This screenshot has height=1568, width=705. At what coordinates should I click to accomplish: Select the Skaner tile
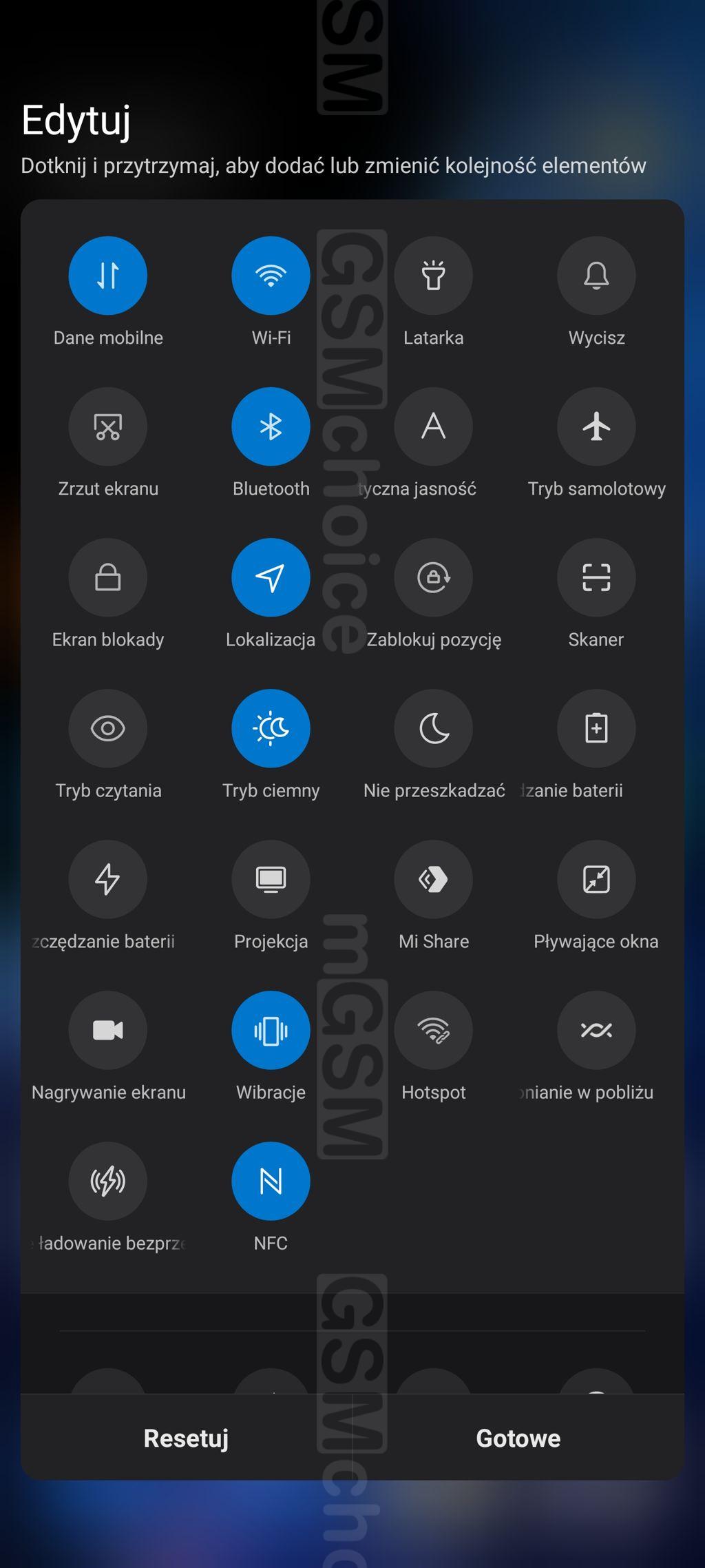[x=596, y=577]
